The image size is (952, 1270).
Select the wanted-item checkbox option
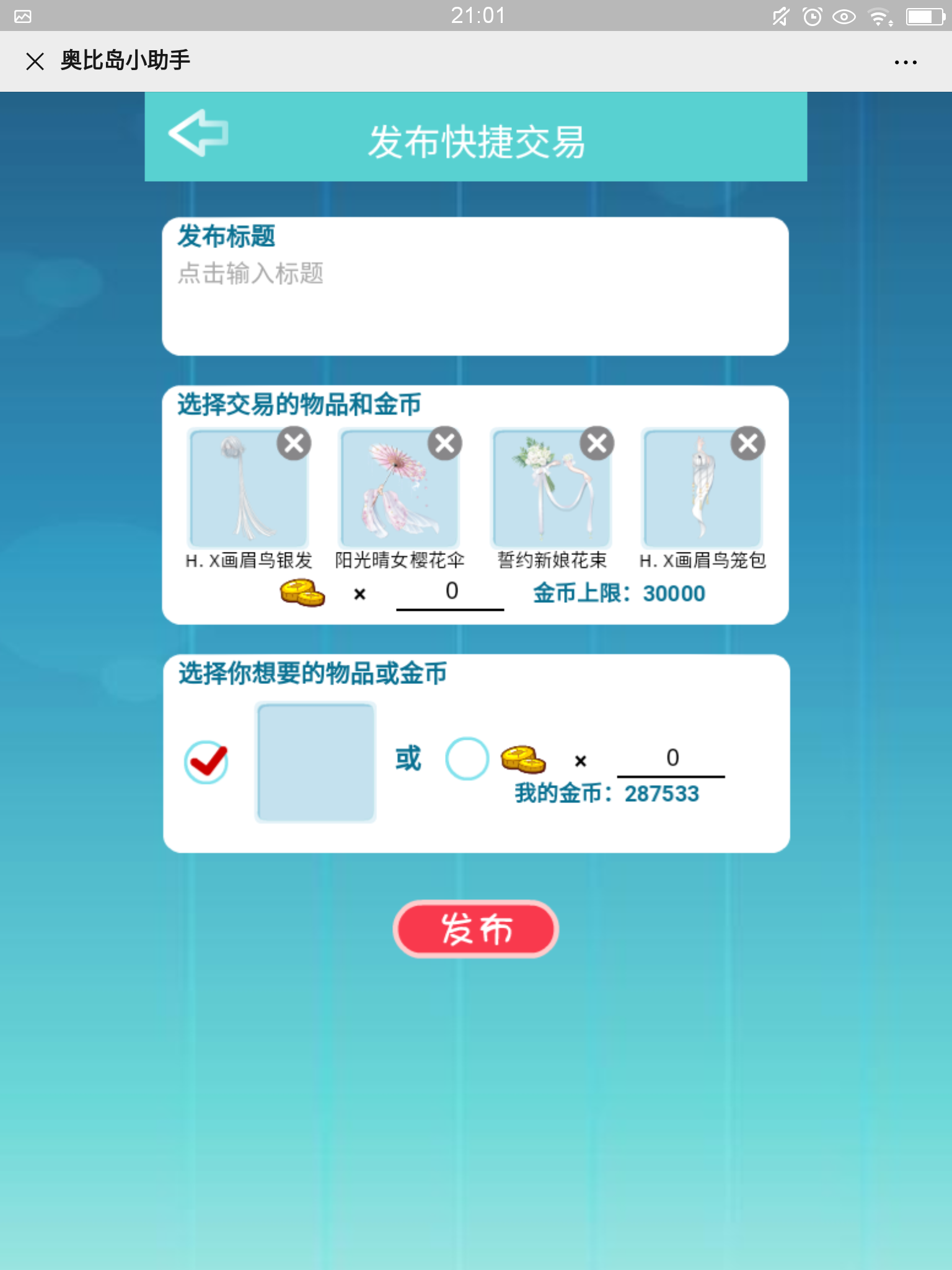[206, 762]
